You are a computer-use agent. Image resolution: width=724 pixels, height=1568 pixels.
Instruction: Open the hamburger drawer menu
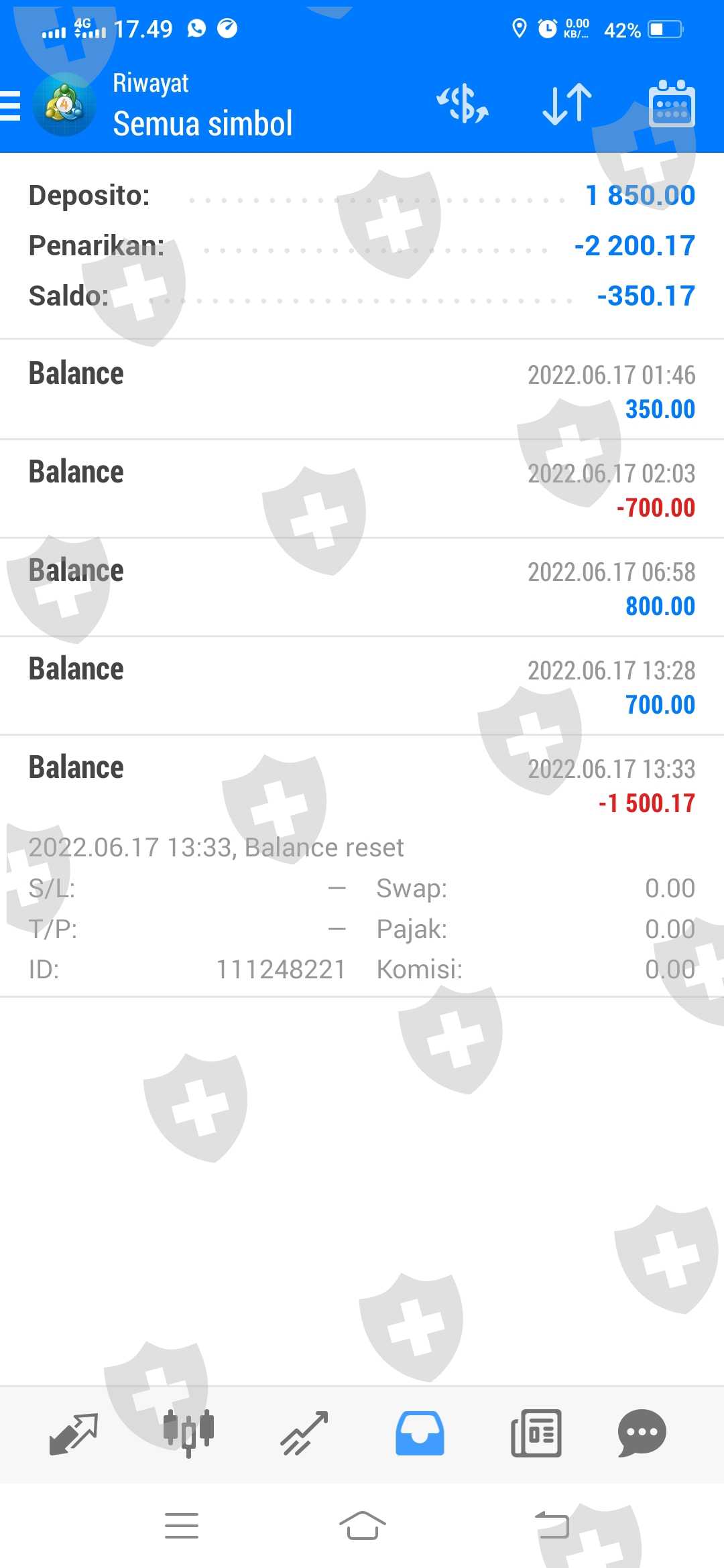click(x=11, y=106)
